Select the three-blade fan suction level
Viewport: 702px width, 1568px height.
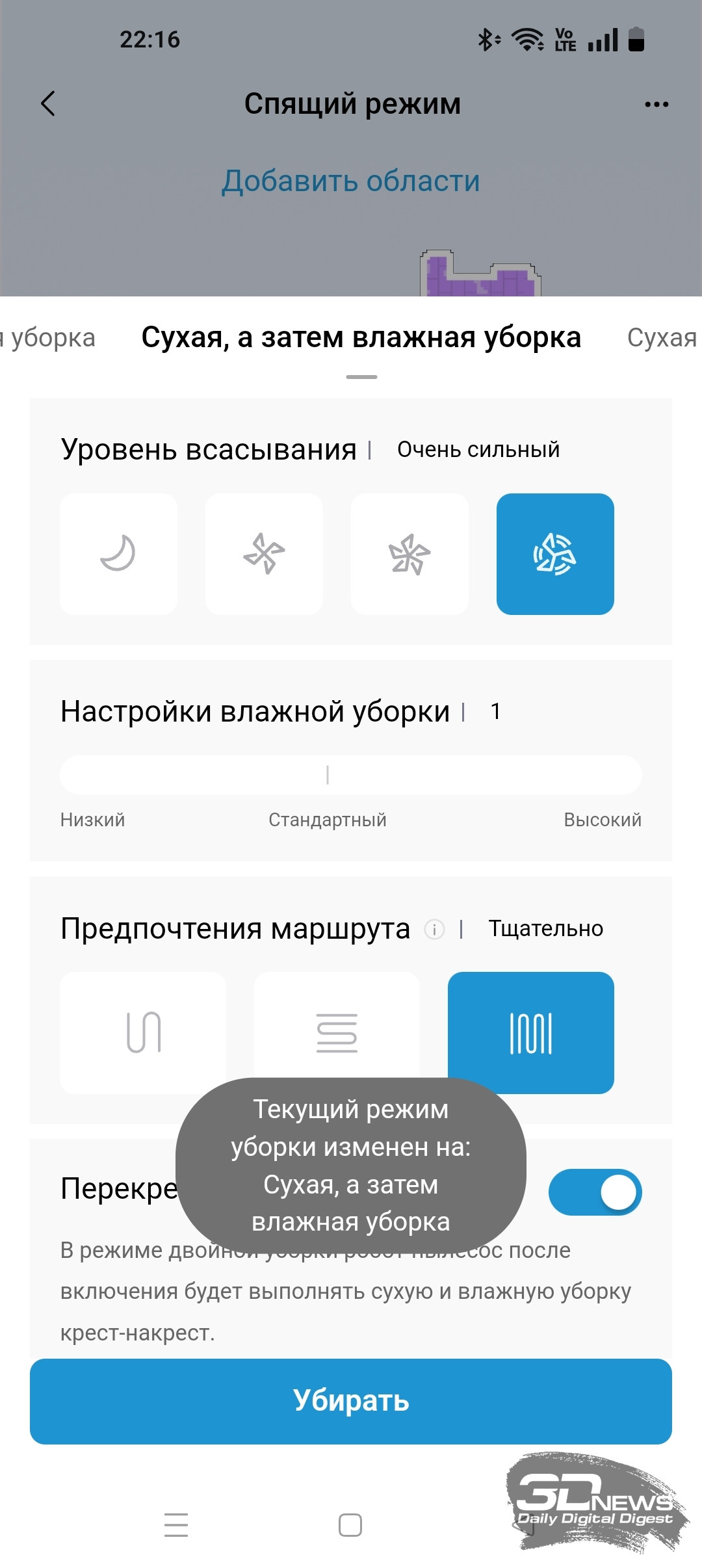pyautogui.click(x=409, y=554)
